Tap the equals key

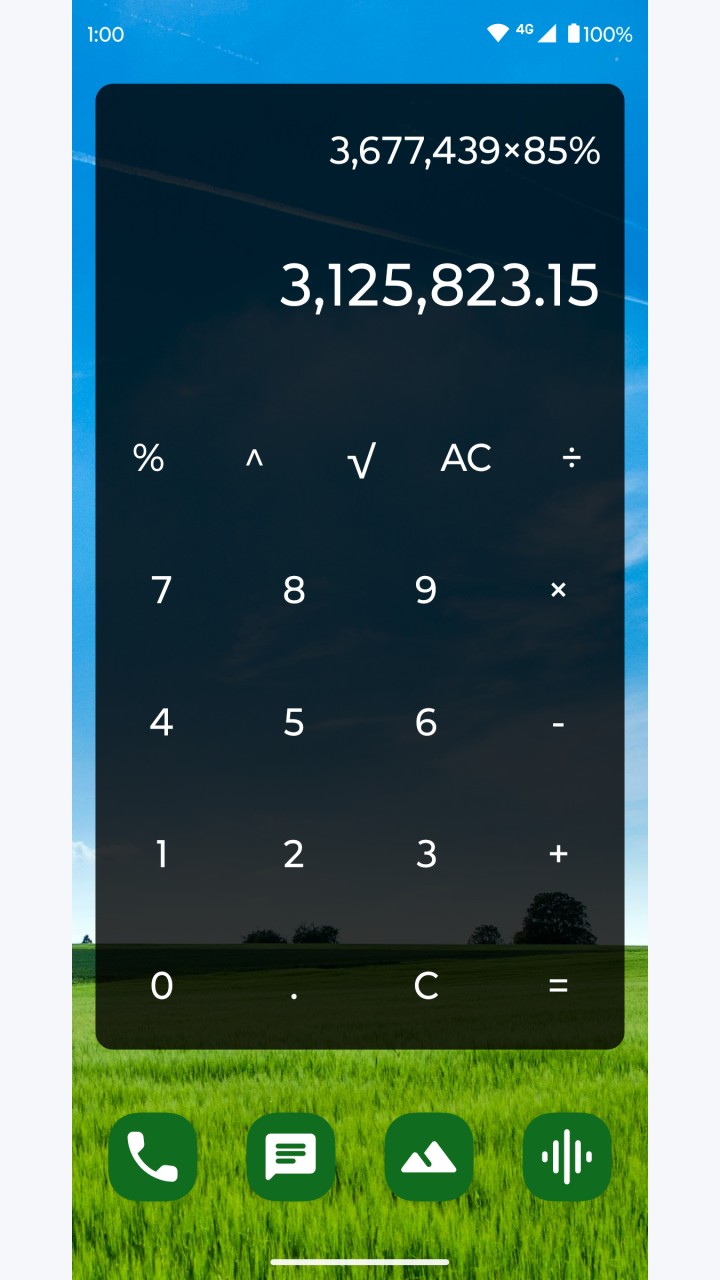tap(558, 986)
